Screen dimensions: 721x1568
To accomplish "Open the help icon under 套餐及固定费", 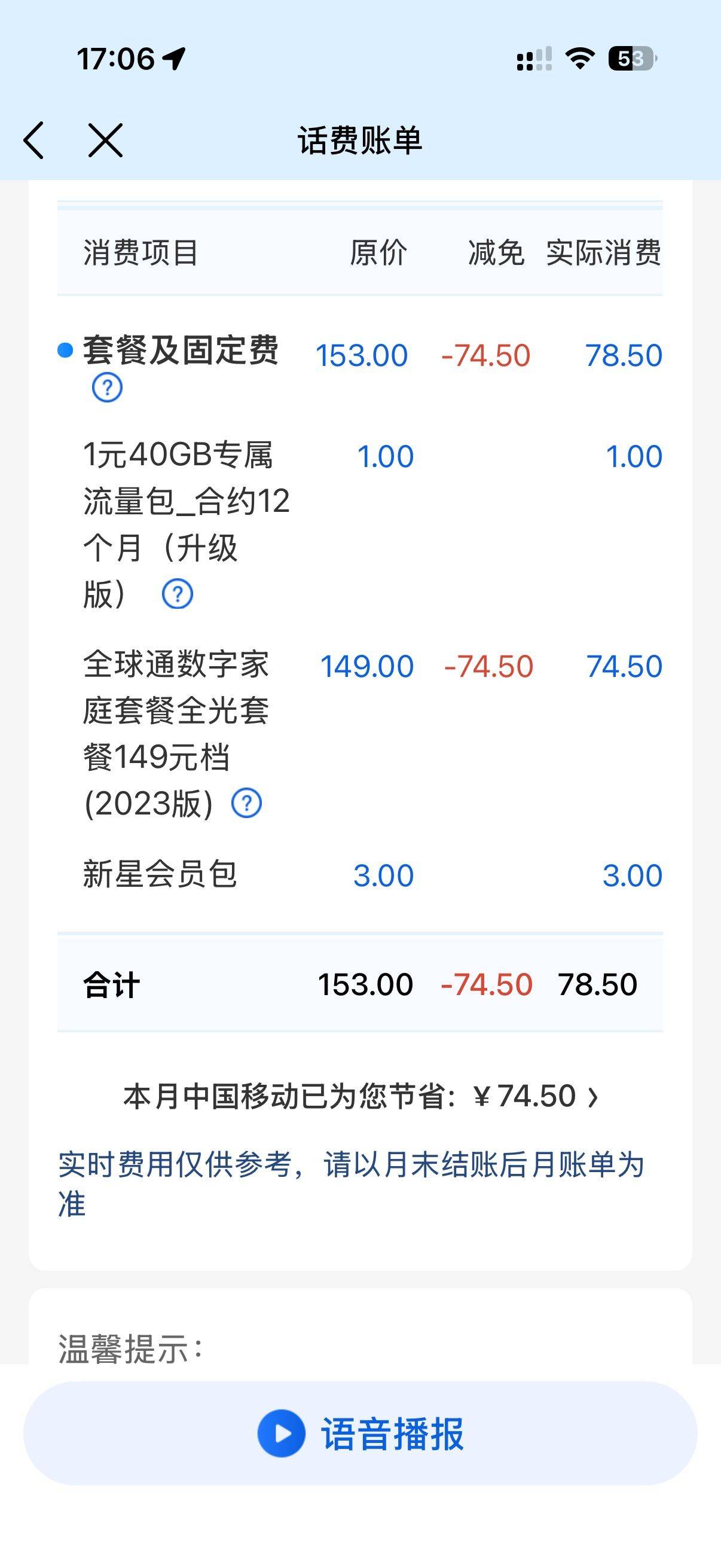I will click(x=107, y=387).
